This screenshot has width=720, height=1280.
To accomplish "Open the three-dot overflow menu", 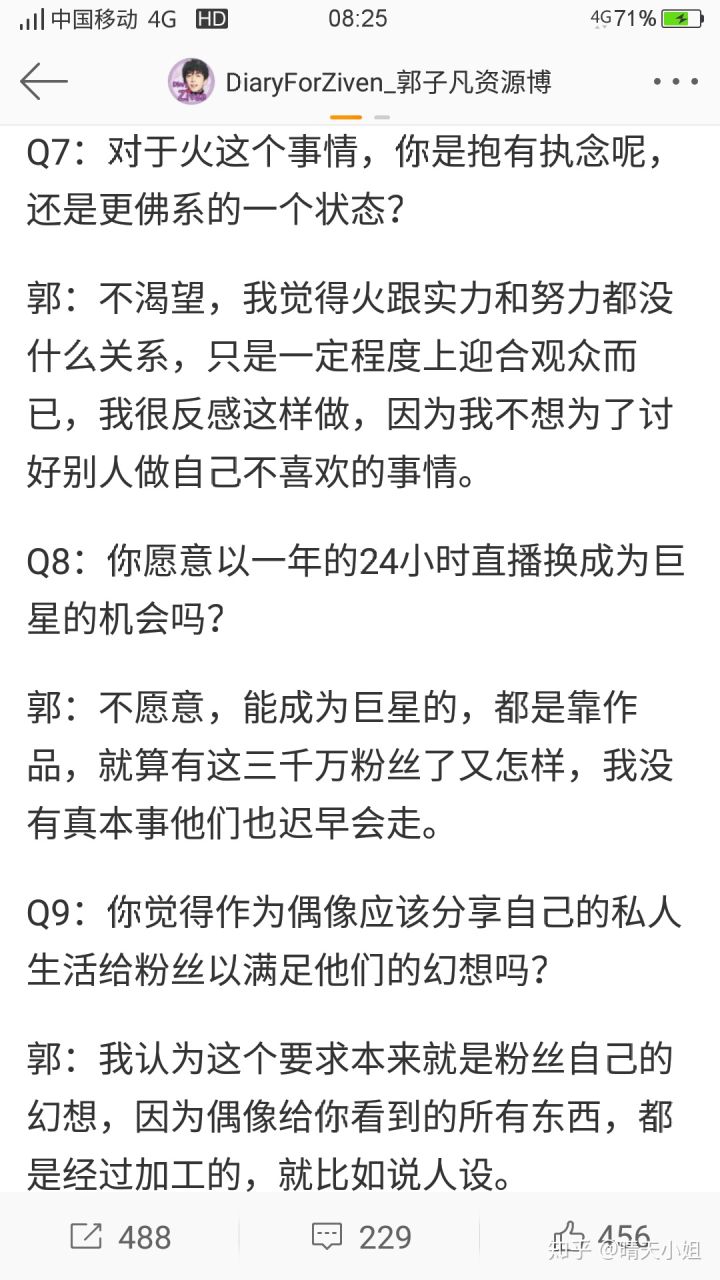I will (x=675, y=81).
